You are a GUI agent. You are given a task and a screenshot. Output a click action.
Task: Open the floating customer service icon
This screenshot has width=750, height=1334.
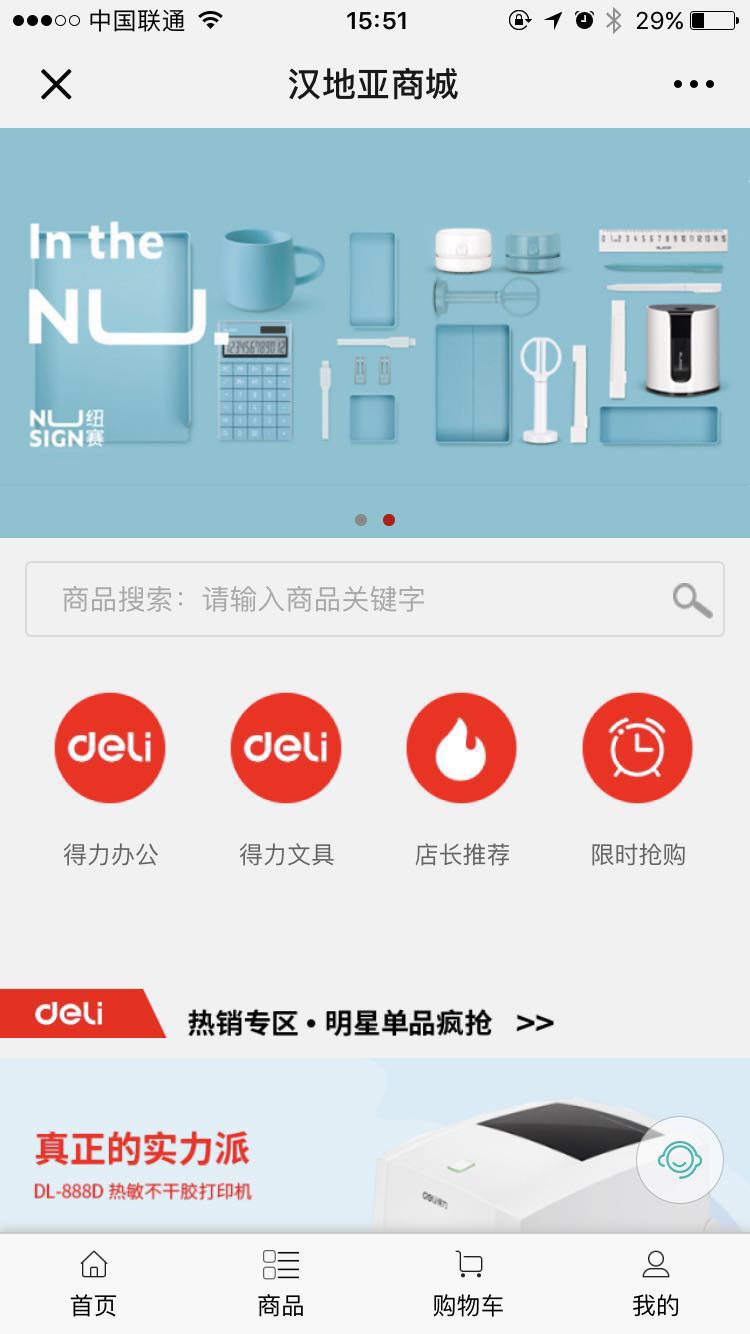tap(679, 1159)
